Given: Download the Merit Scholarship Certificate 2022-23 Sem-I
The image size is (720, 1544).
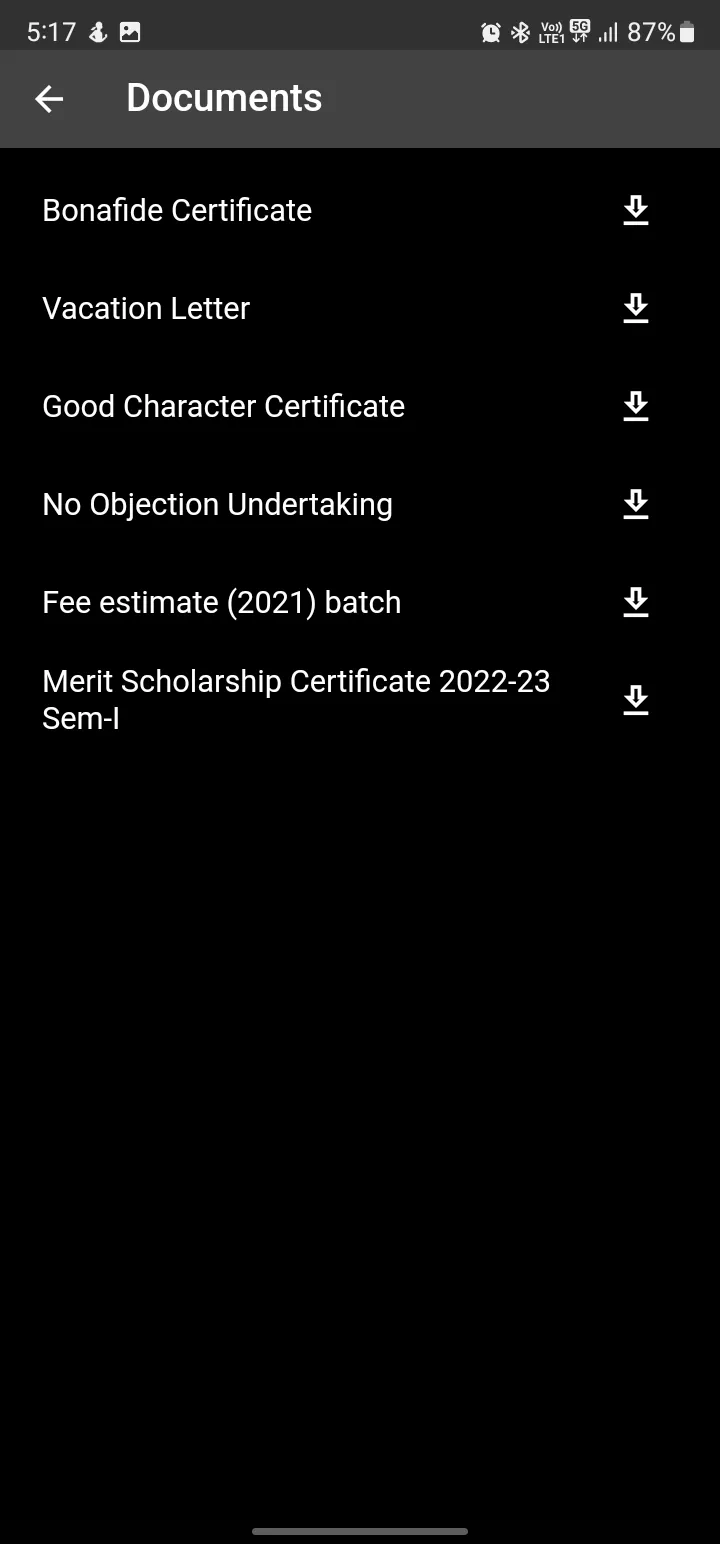Looking at the screenshot, I should [x=636, y=699].
